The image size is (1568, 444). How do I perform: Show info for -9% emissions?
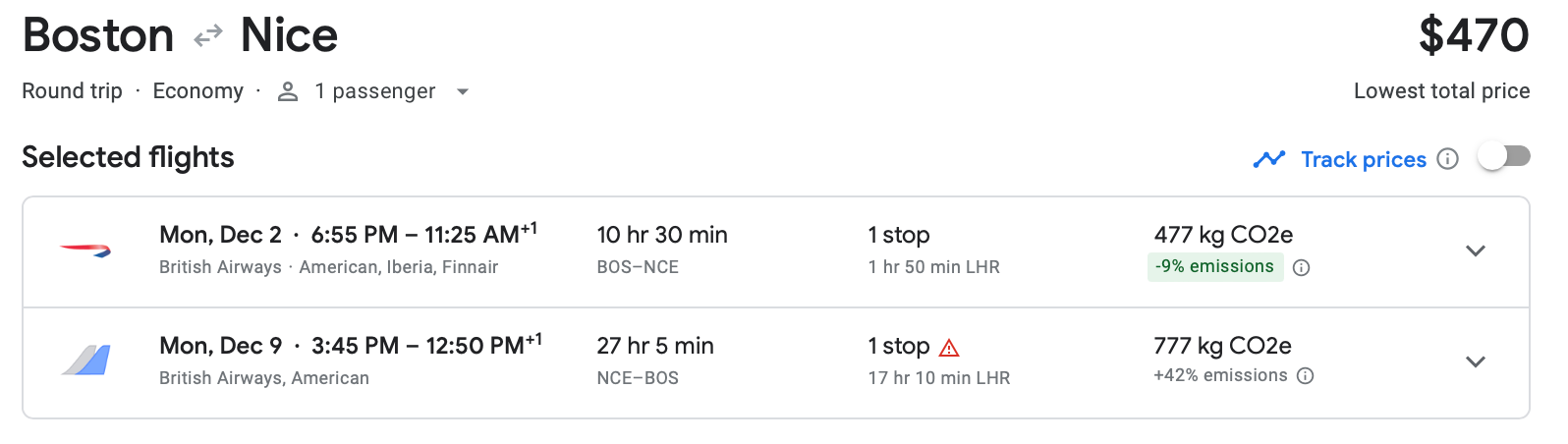[1302, 267]
